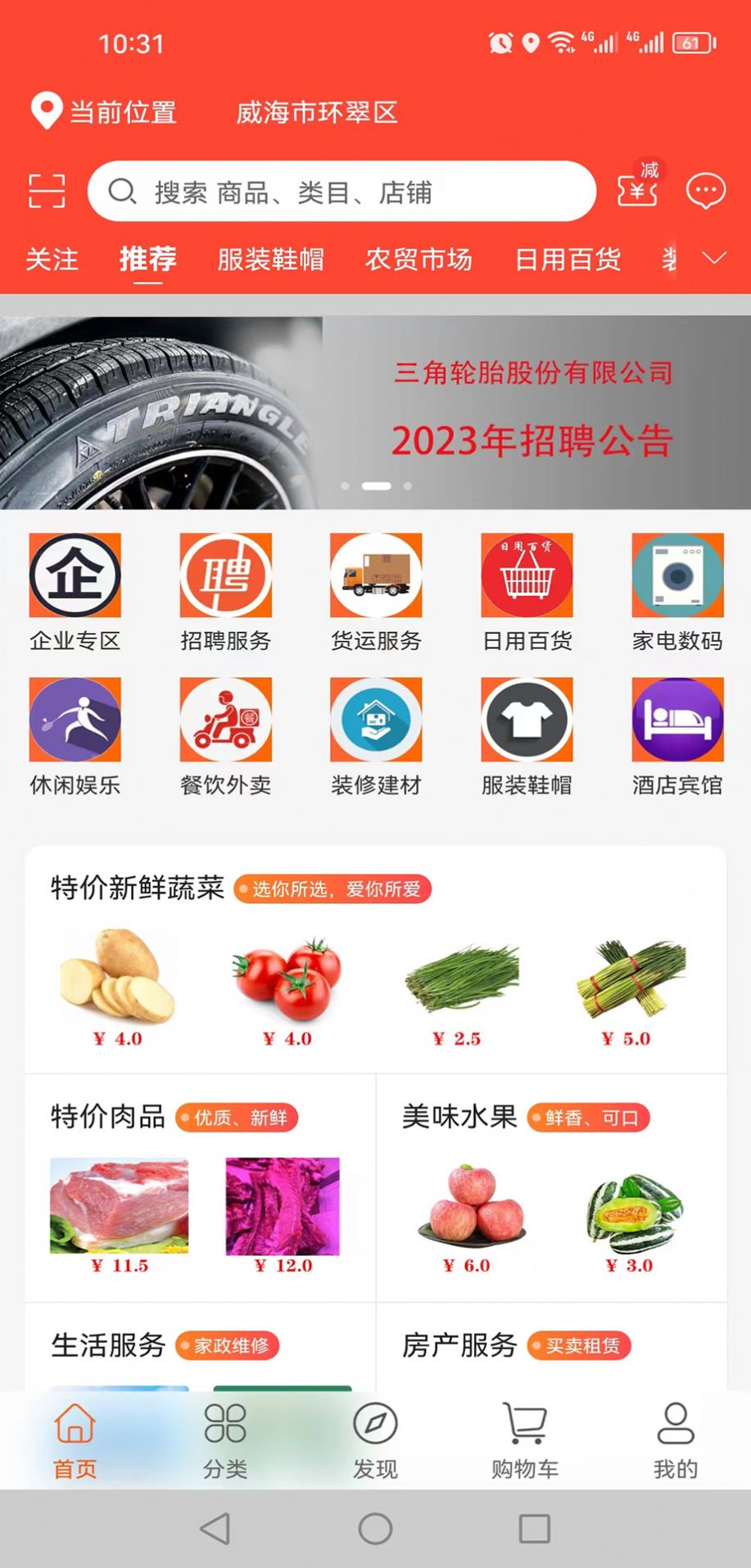
Task: Tap the 日用百货 daily goods basket icon
Action: 526,576
